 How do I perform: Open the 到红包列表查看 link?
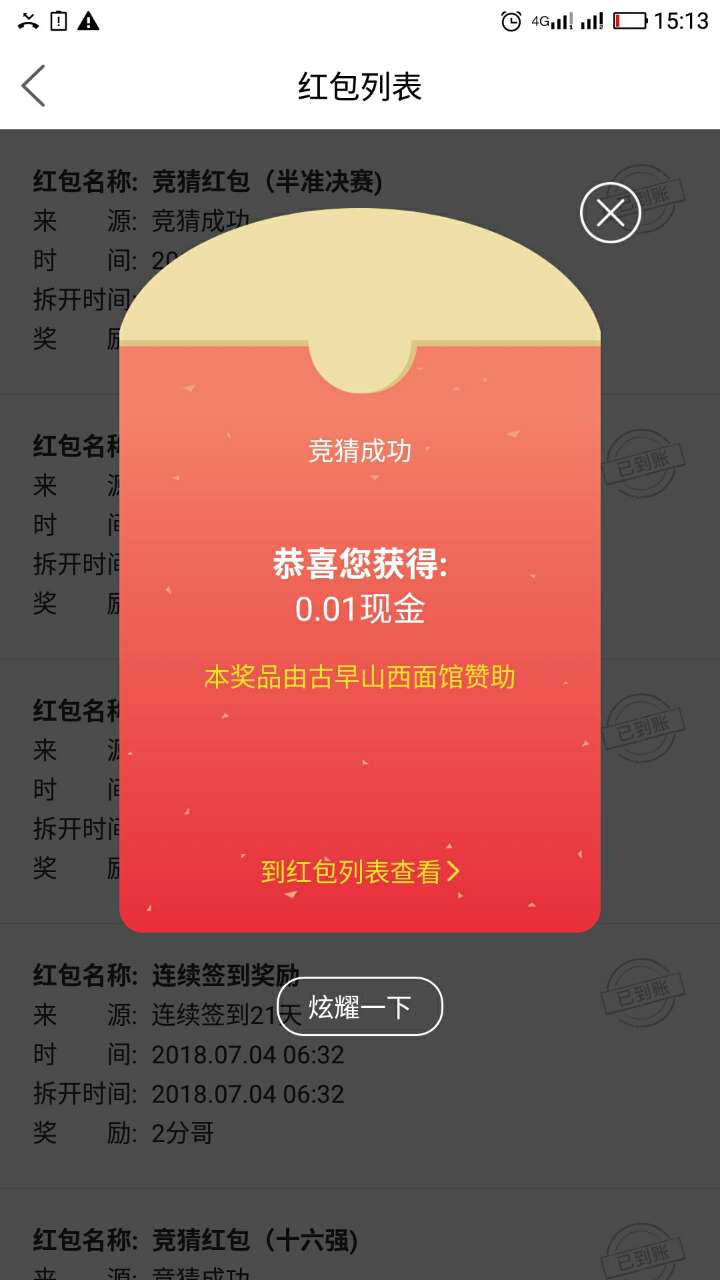coord(360,871)
